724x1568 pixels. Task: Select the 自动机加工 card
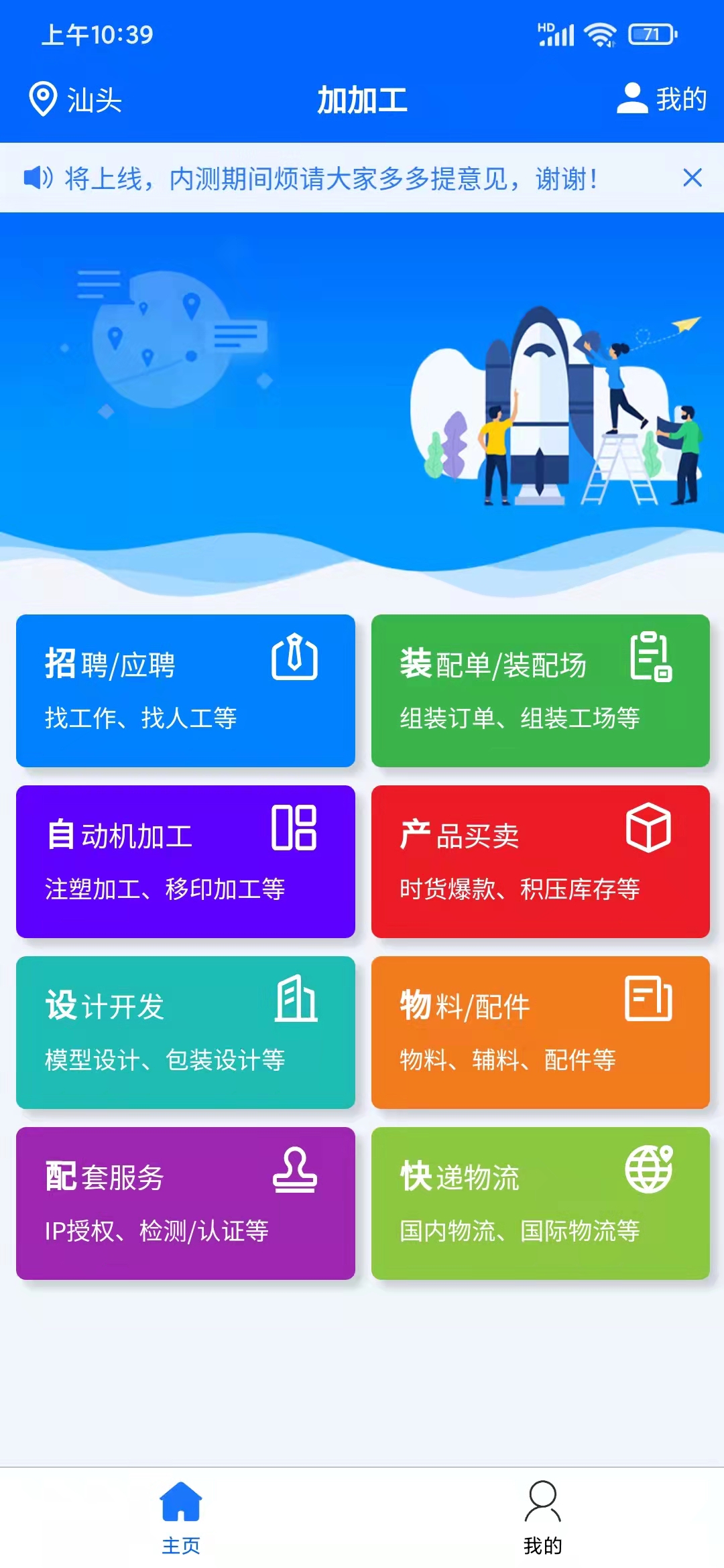tap(186, 861)
